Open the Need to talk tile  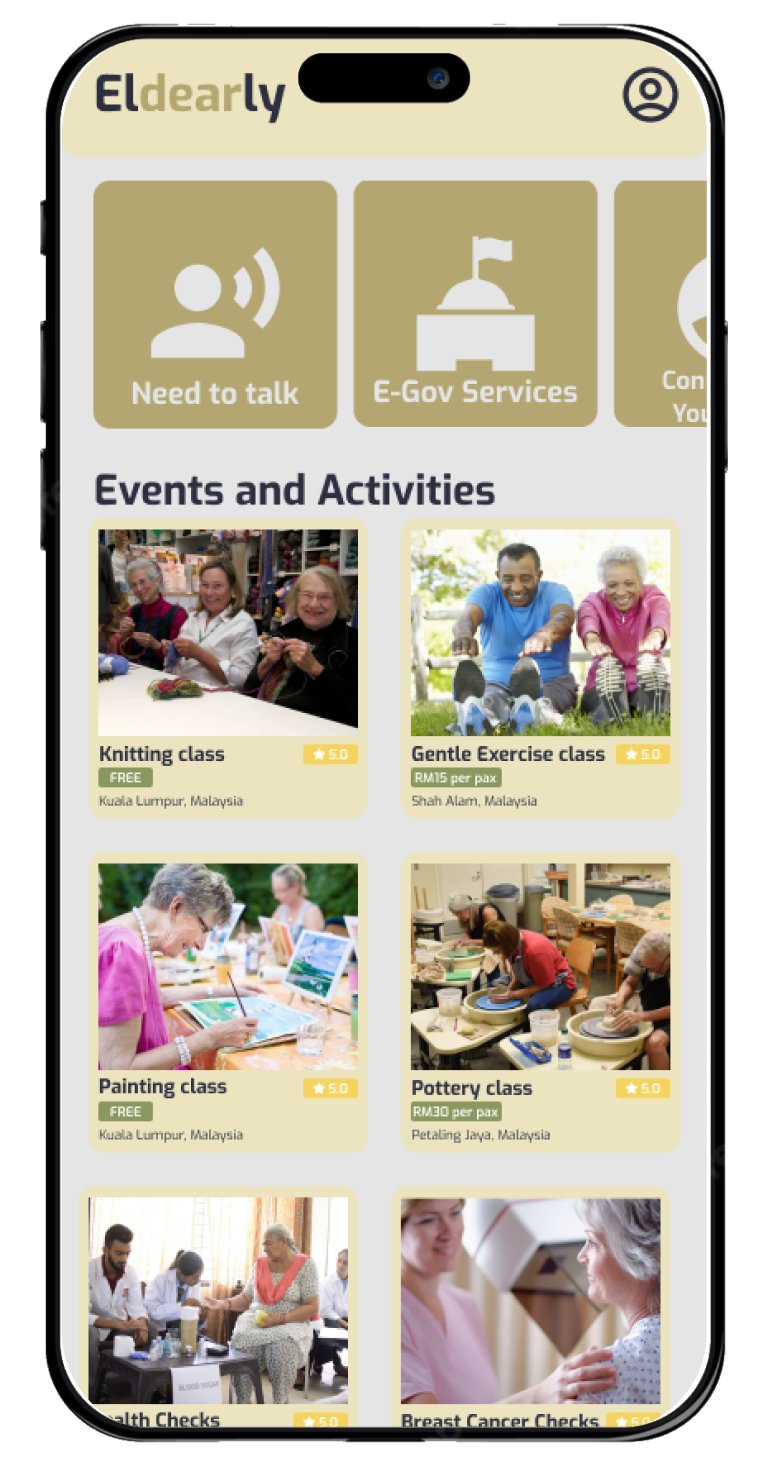[x=215, y=304]
